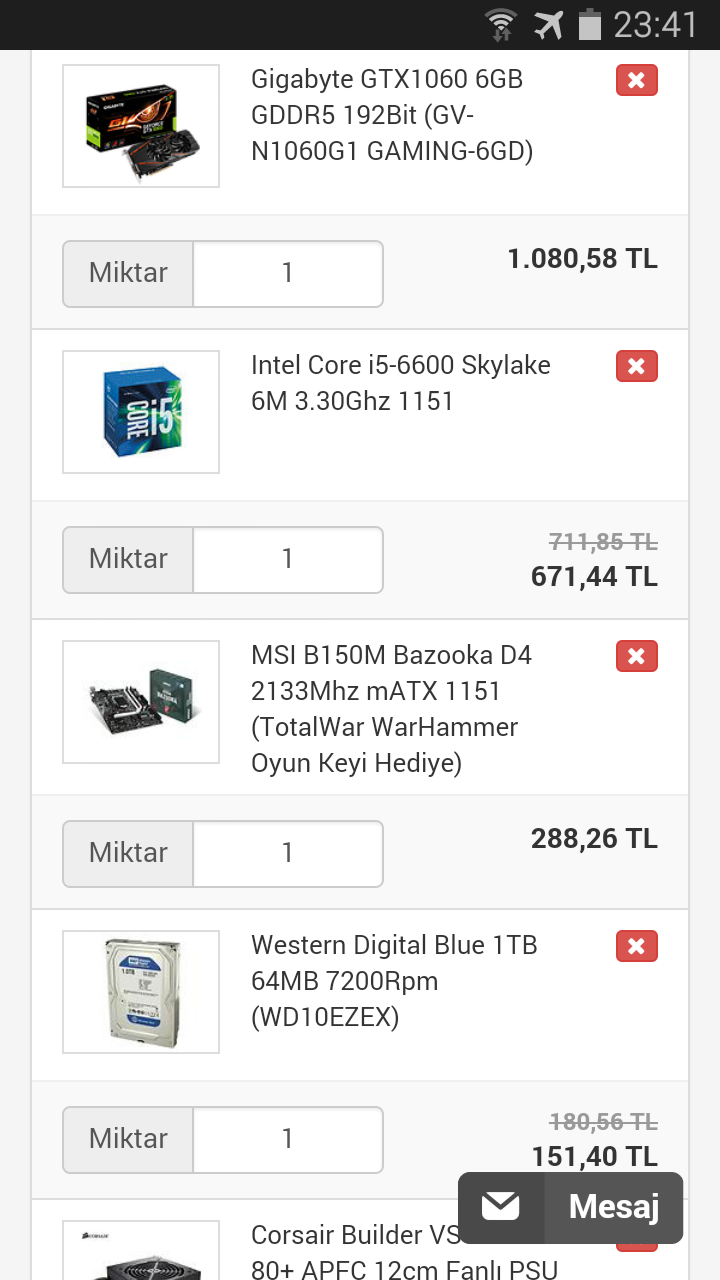Remove Intel Core i5-6600 from the cart

click(x=637, y=366)
